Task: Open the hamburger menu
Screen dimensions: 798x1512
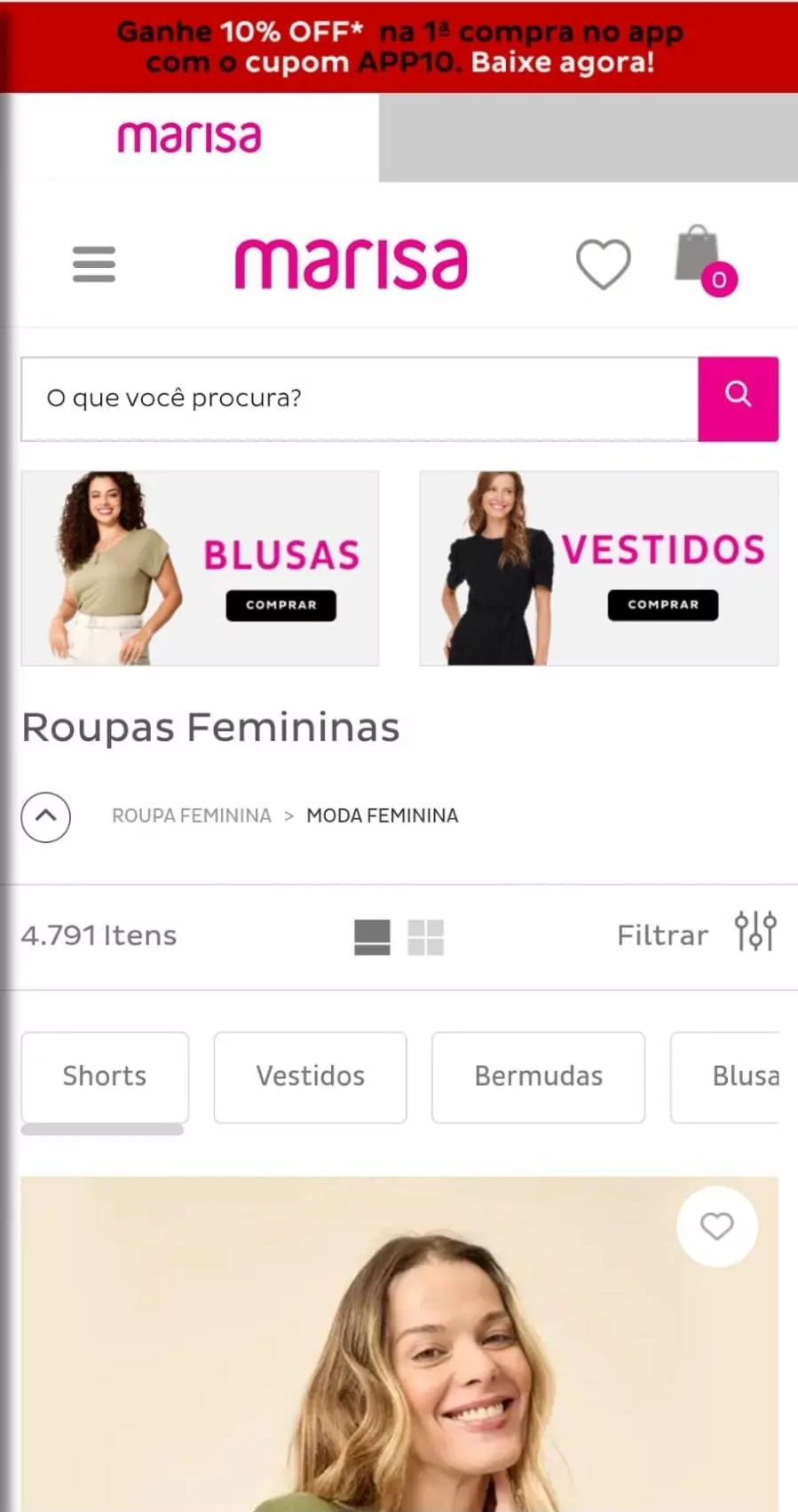Action: [x=94, y=264]
